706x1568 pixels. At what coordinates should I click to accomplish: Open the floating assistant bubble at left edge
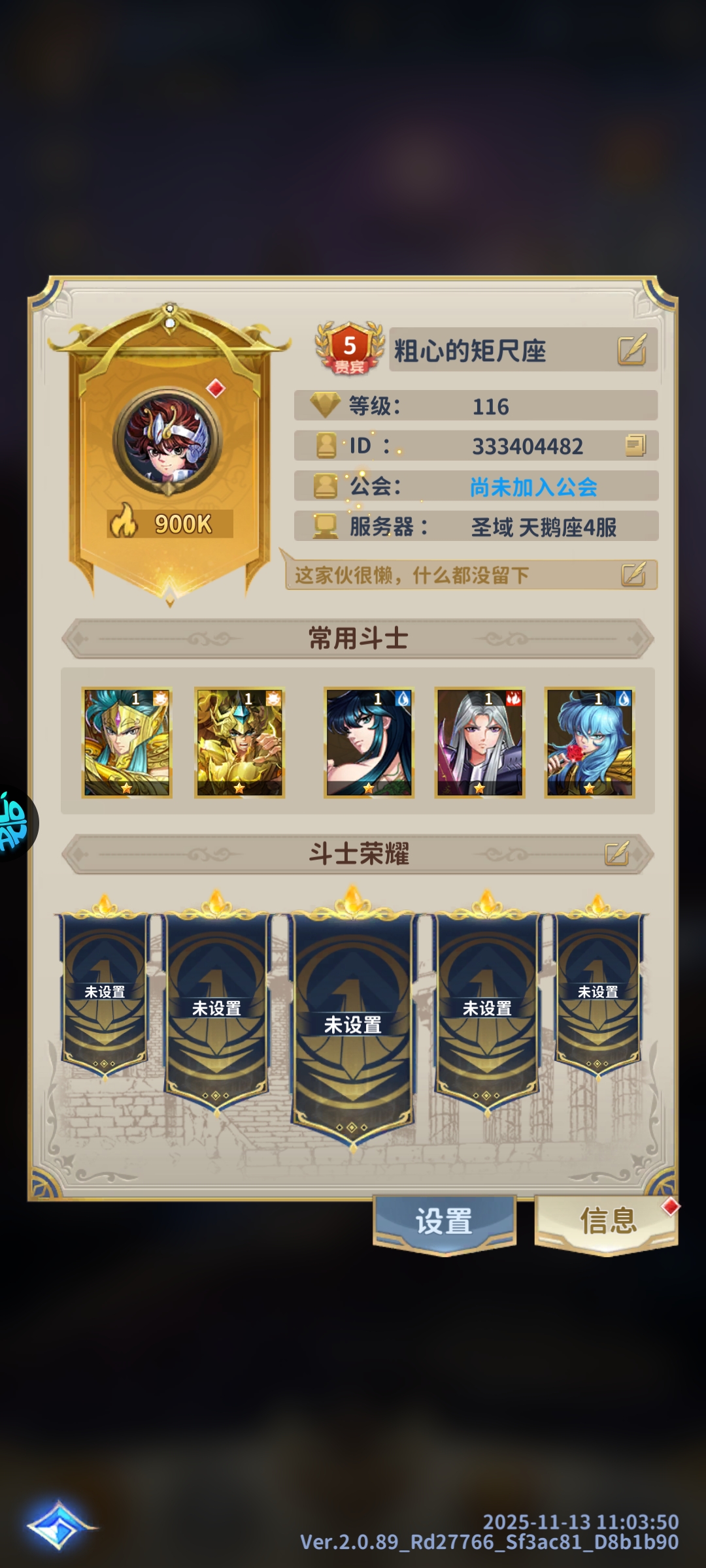(13, 822)
